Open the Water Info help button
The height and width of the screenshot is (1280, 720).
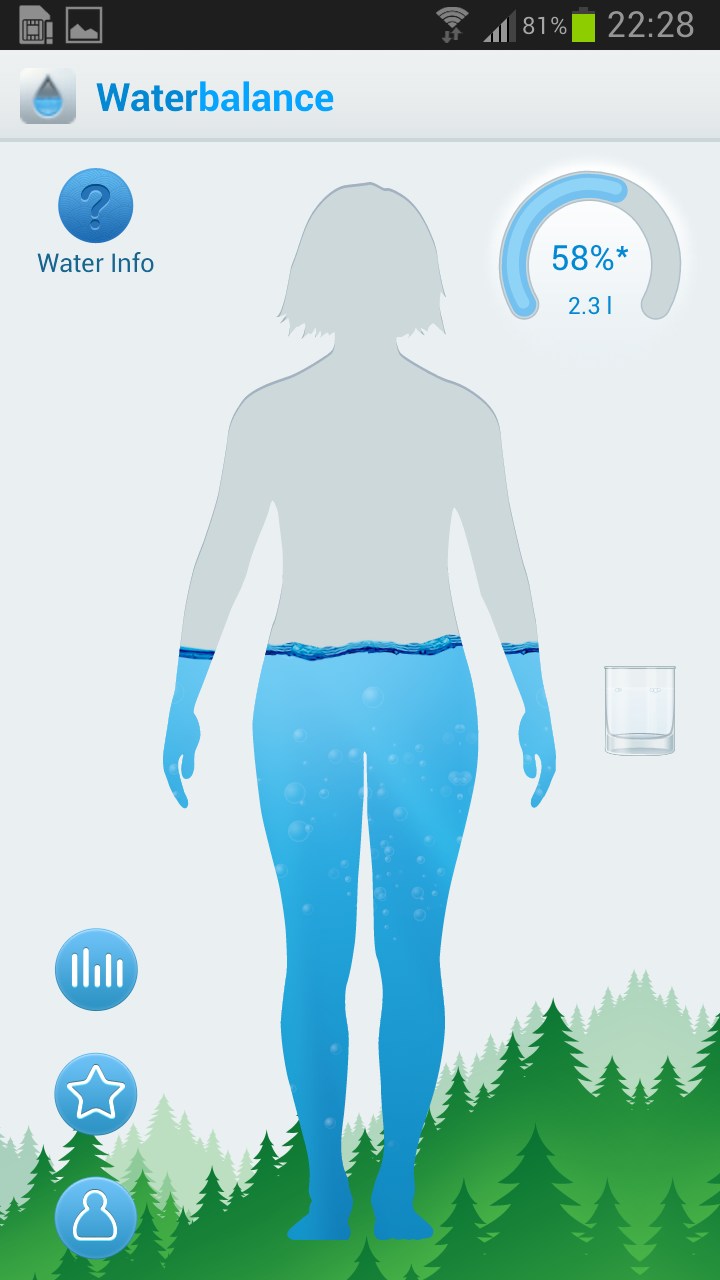[96, 206]
